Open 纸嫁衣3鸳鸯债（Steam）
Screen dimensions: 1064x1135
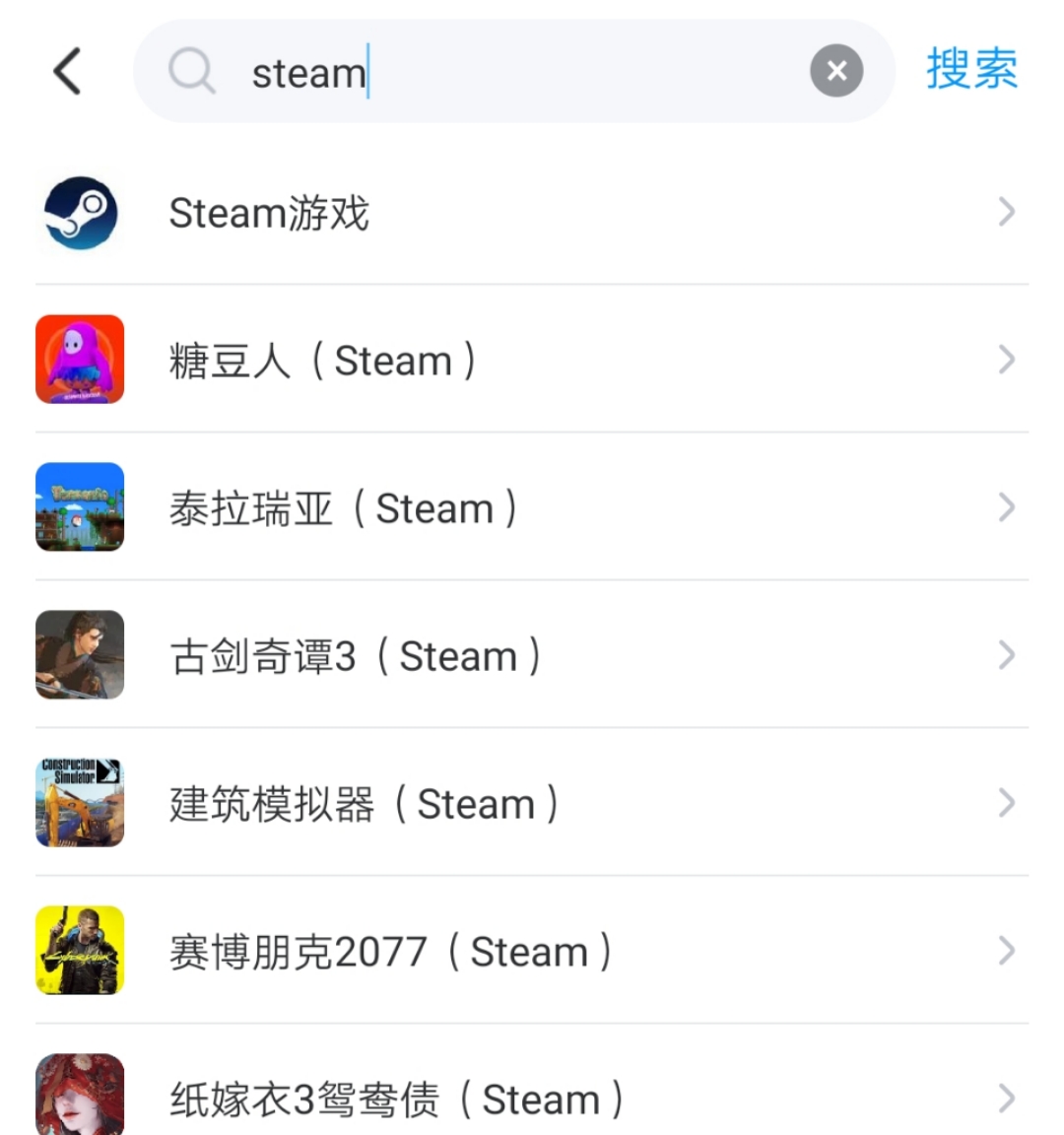point(532,1096)
